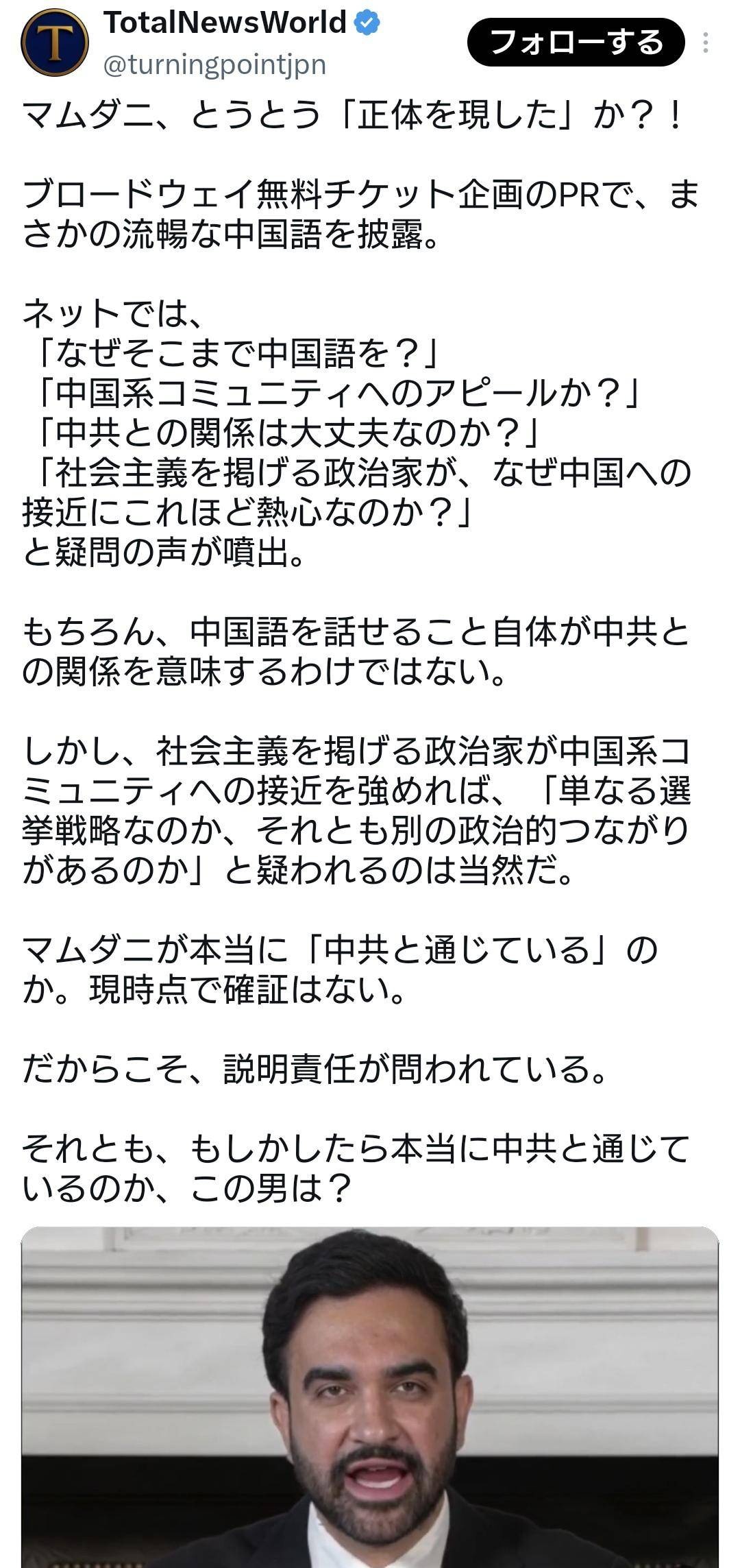Tap the フォローする follow button
This screenshot has width=740, height=1568.
[576, 42]
